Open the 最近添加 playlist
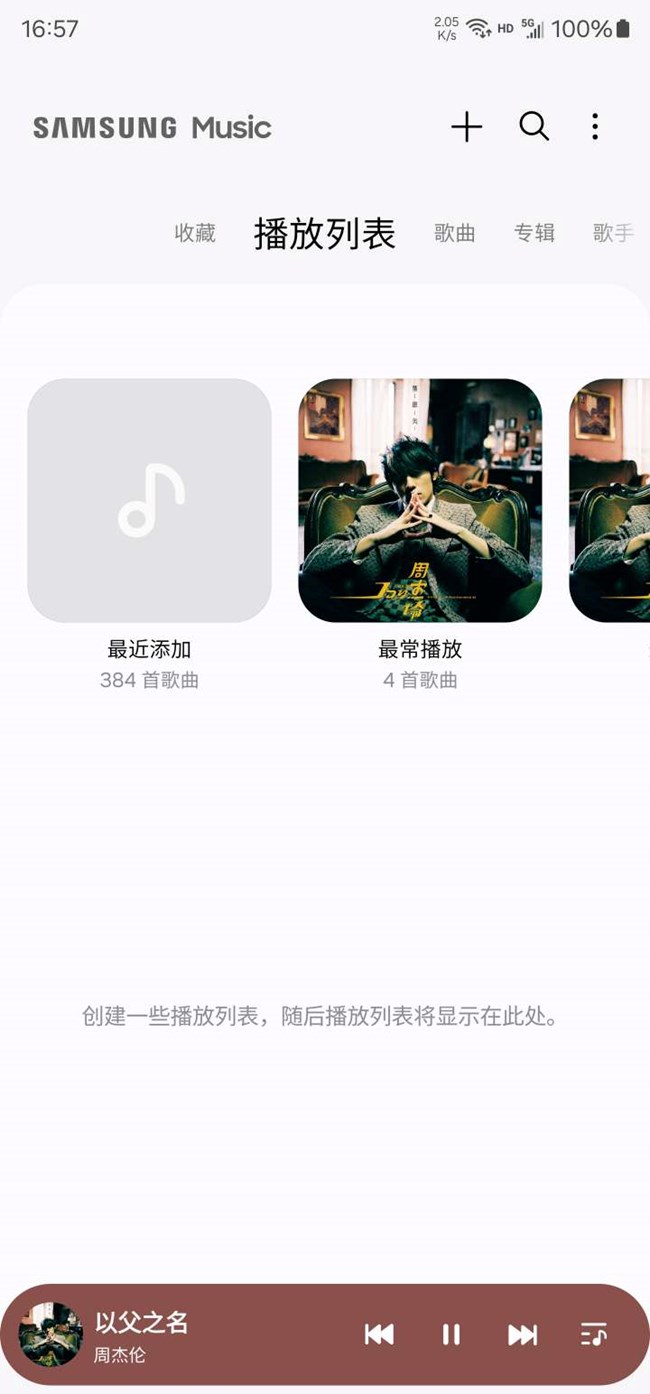Screen dimensions: 650x1394 coord(149,500)
